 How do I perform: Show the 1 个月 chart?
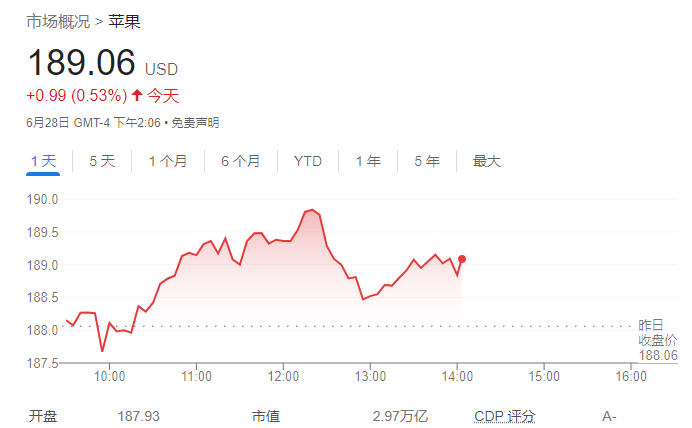point(167,161)
